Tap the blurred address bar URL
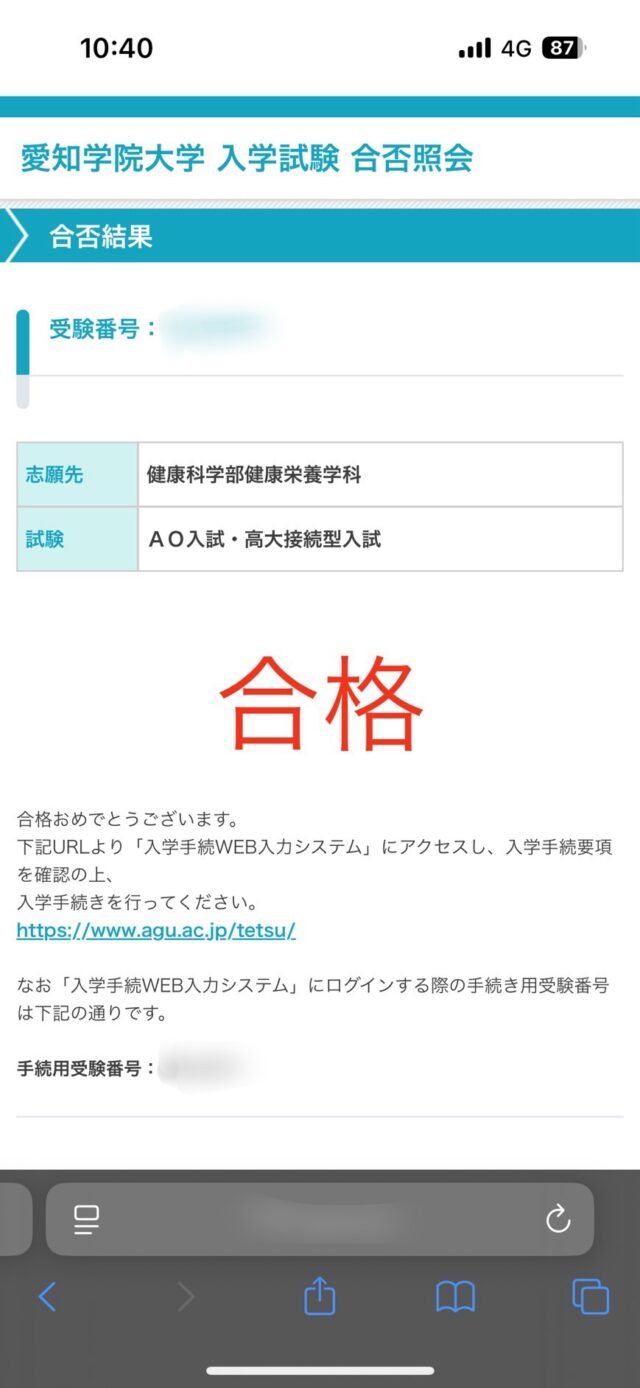640x1388 pixels. click(x=318, y=1219)
